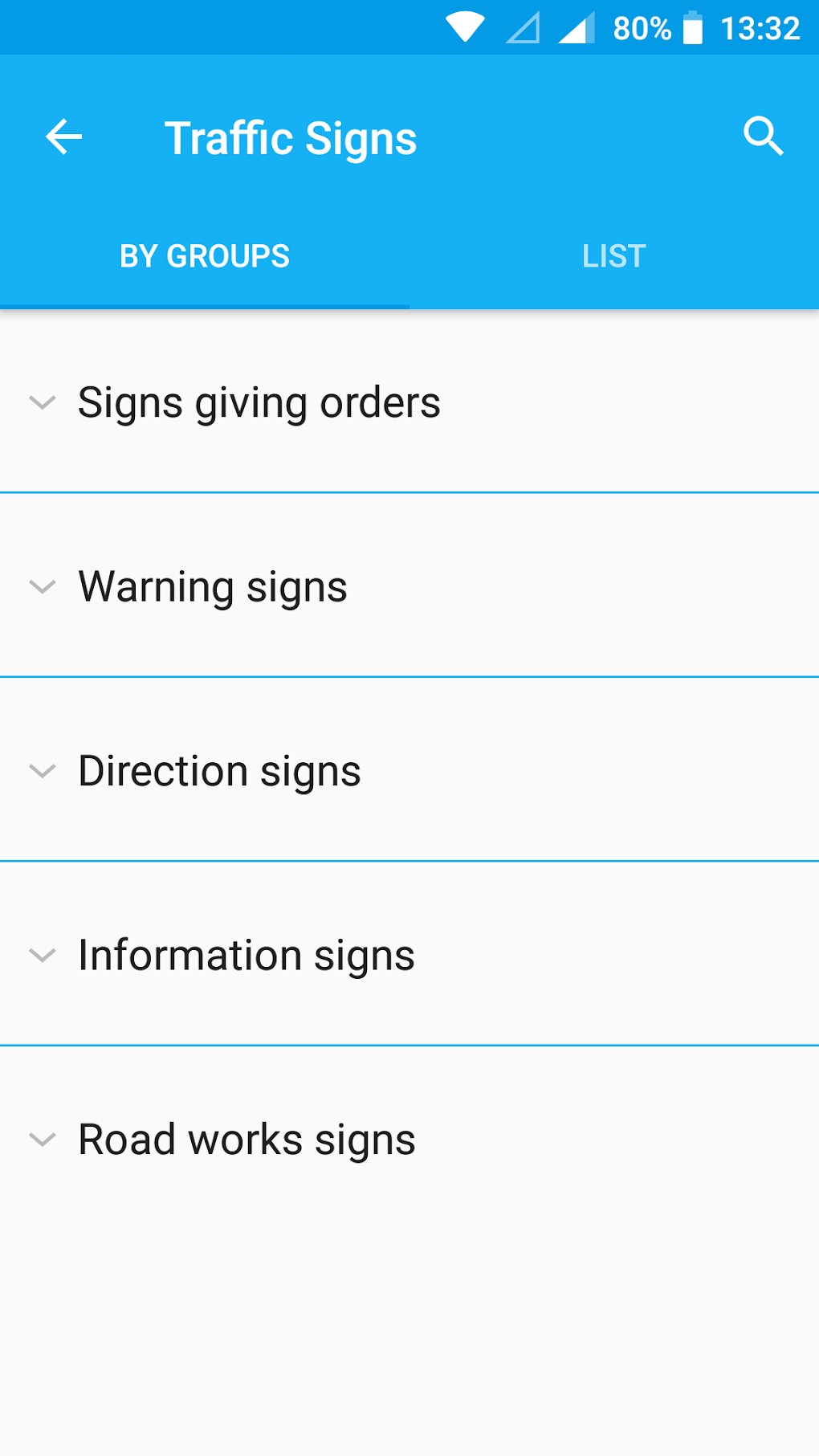Switch to the LIST tab
The image size is (819, 1456).
pos(613,255)
